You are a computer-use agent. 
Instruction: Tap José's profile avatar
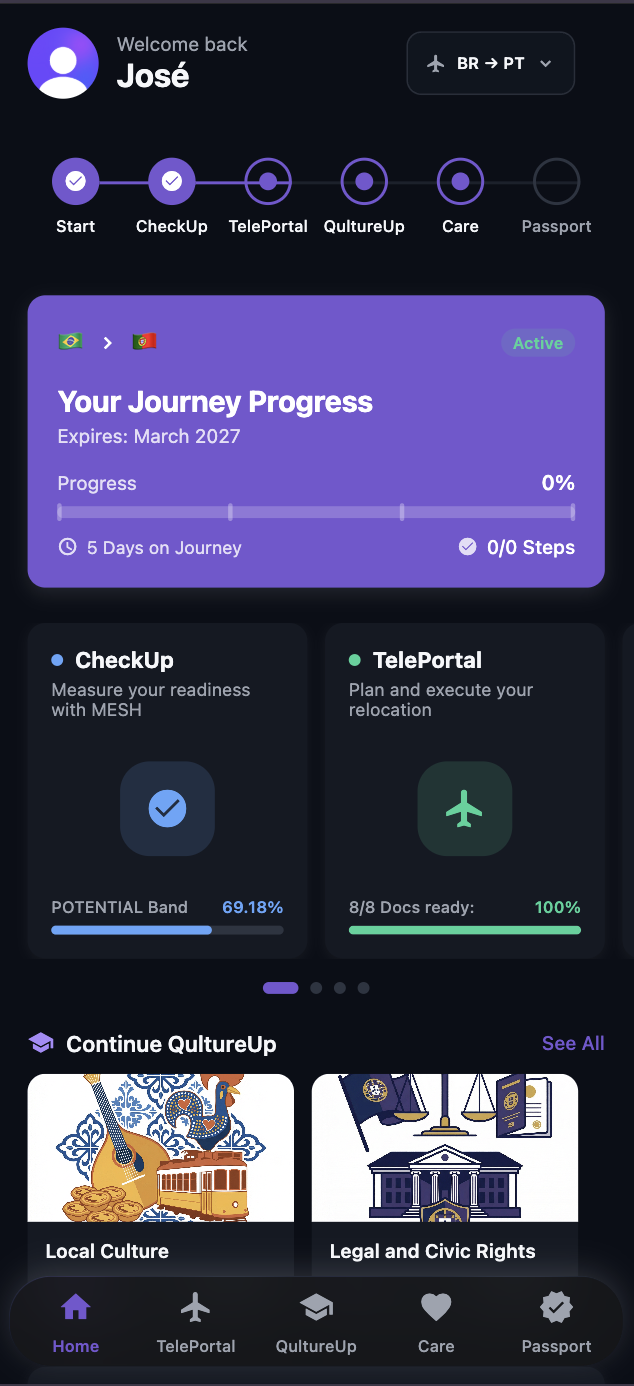63,63
